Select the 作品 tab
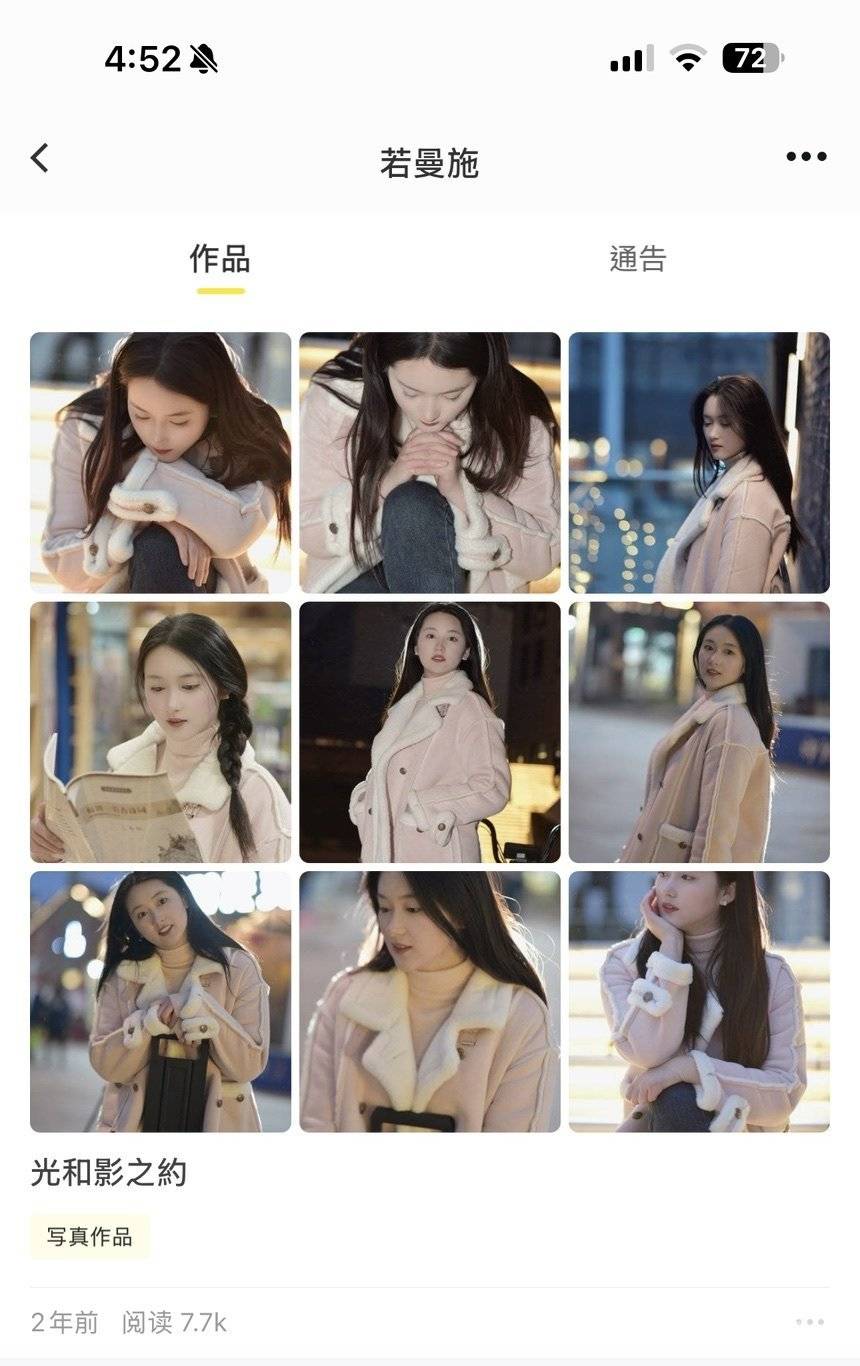The height and width of the screenshot is (1366, 860). pyautogui.click(x=220, y=260)
